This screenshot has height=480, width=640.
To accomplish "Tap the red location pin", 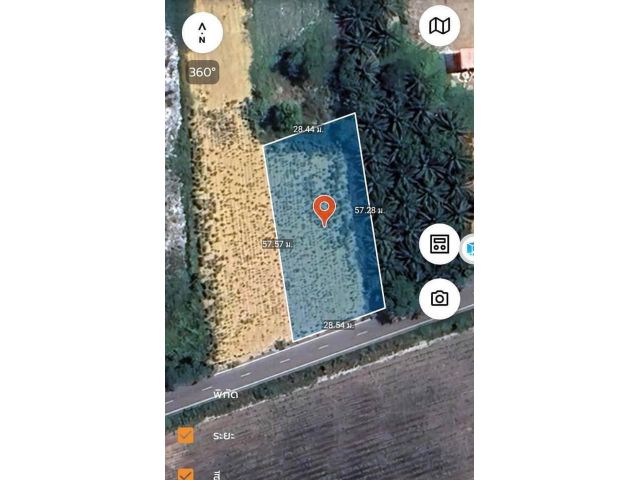I will point(324,210).
